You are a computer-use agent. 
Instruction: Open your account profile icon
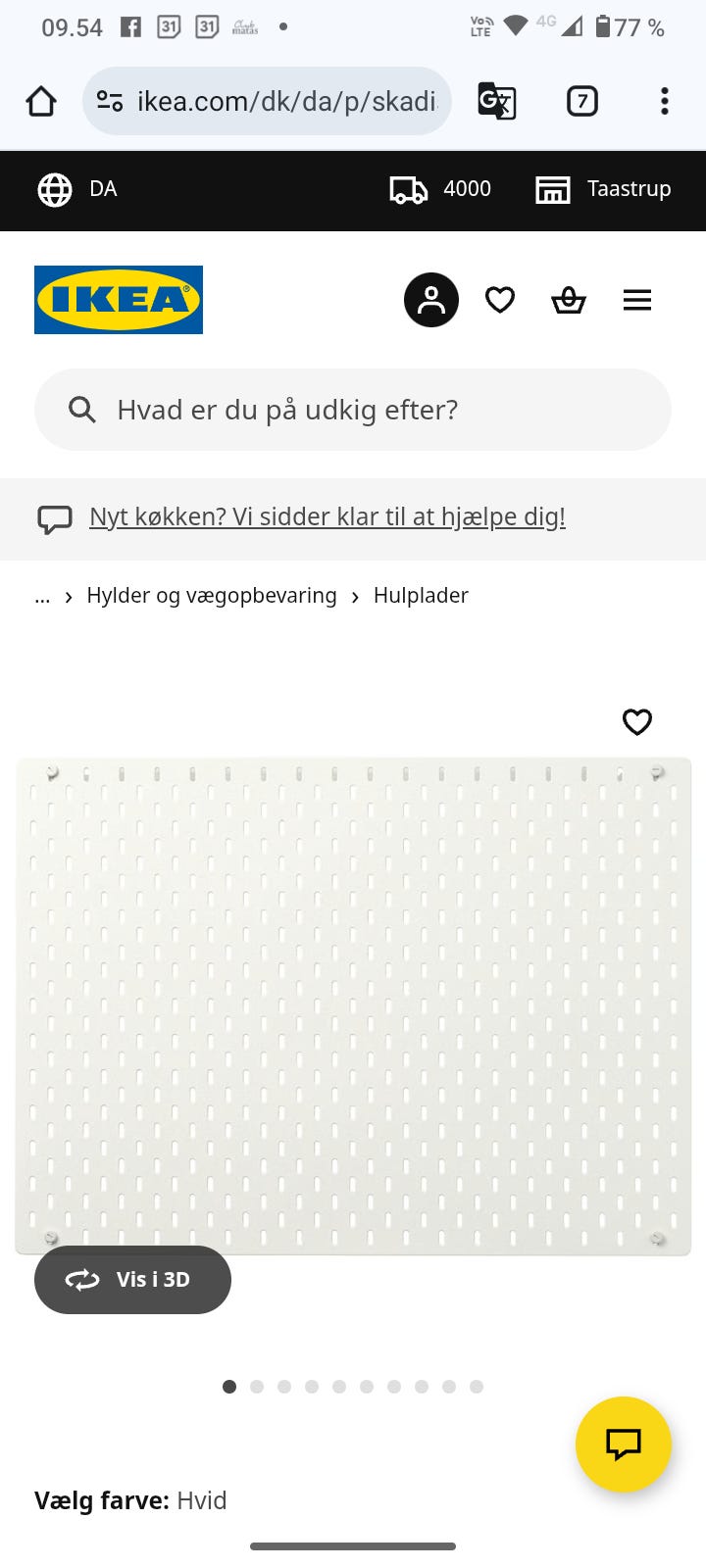(x=430, y=299)
